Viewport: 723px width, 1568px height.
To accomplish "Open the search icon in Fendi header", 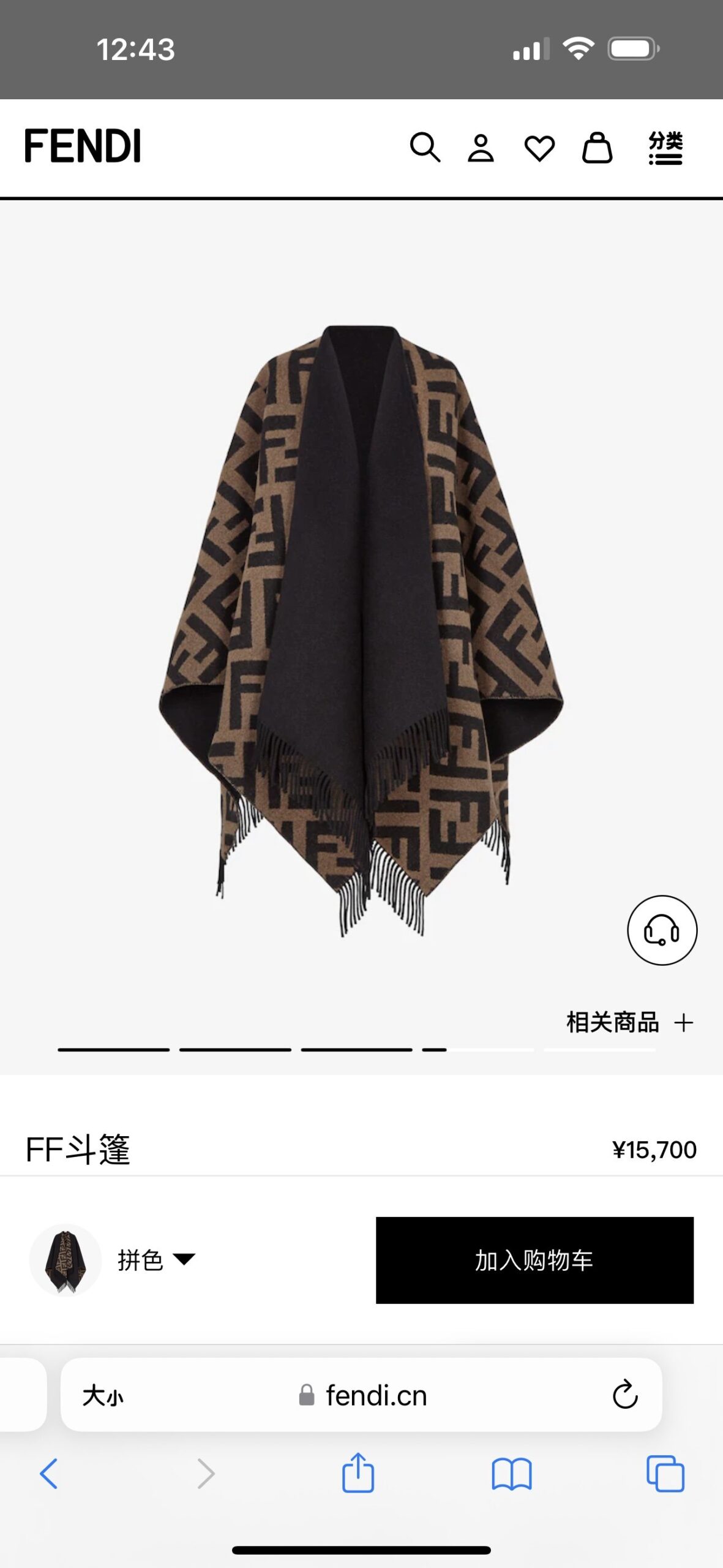I will 425,148.
